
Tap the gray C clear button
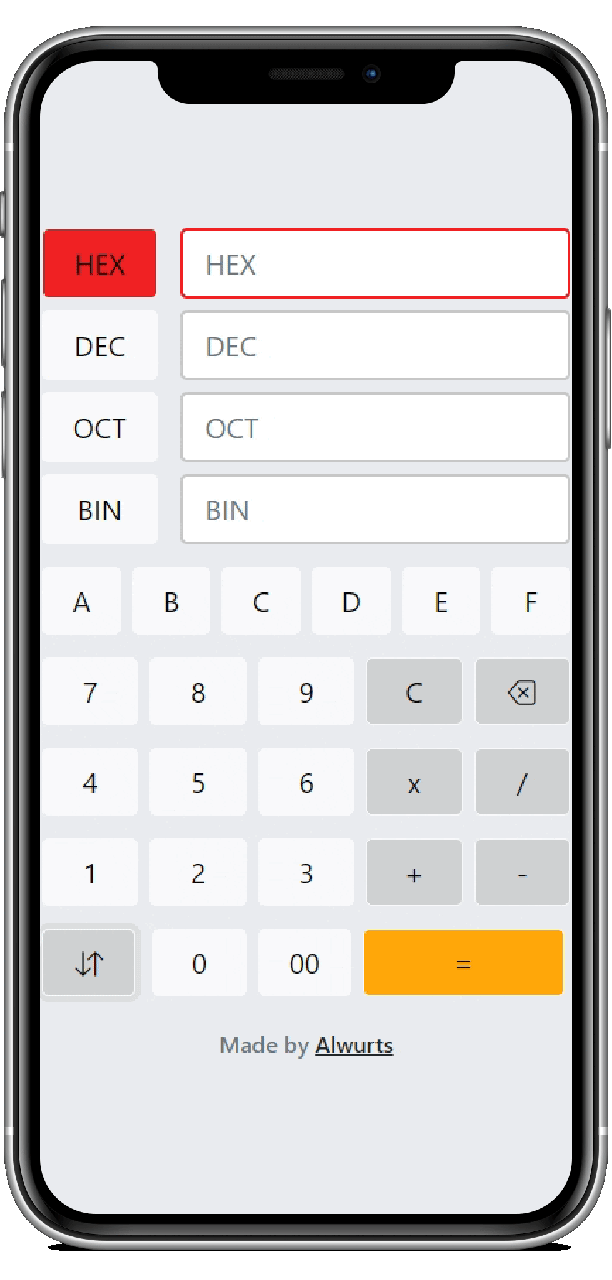[414, 692]
